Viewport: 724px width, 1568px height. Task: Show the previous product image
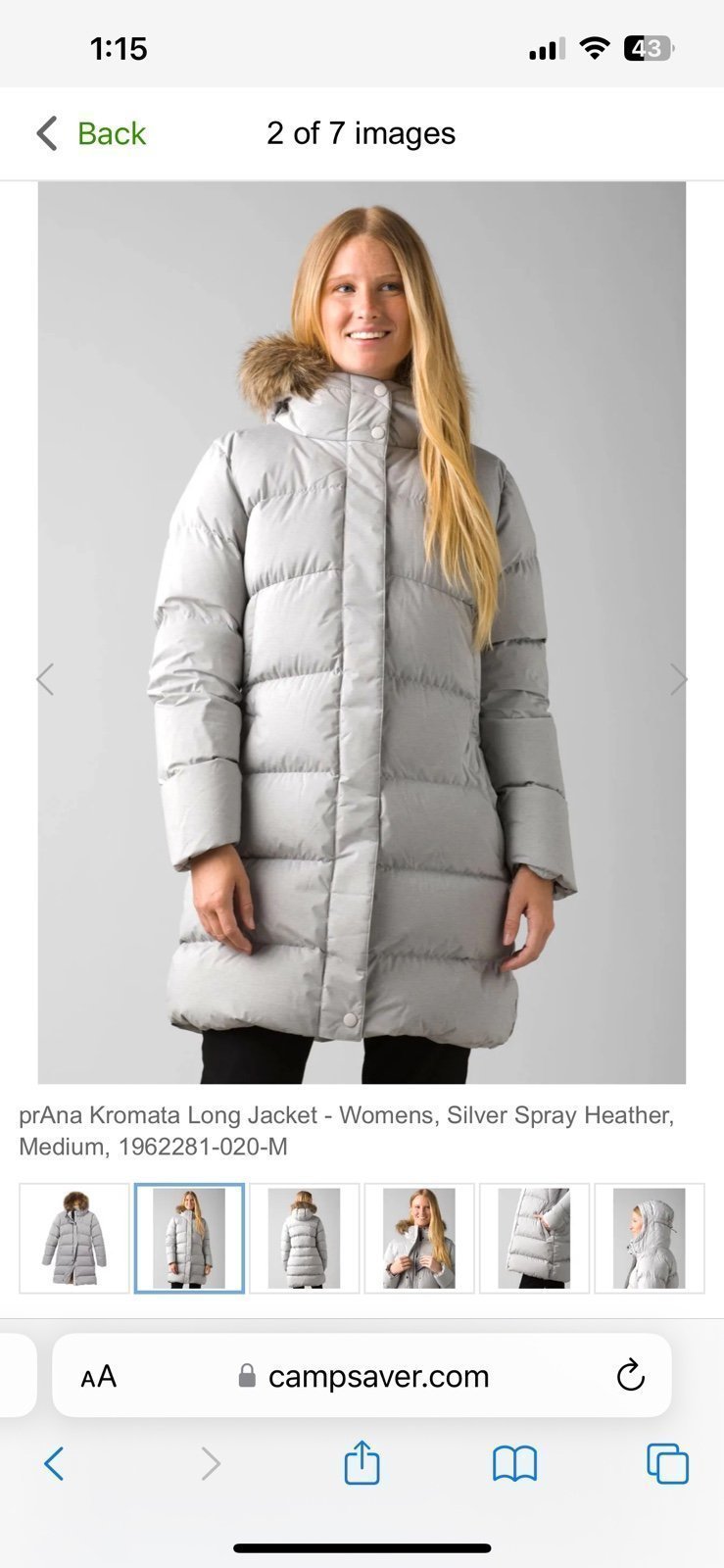pos(45,679)
